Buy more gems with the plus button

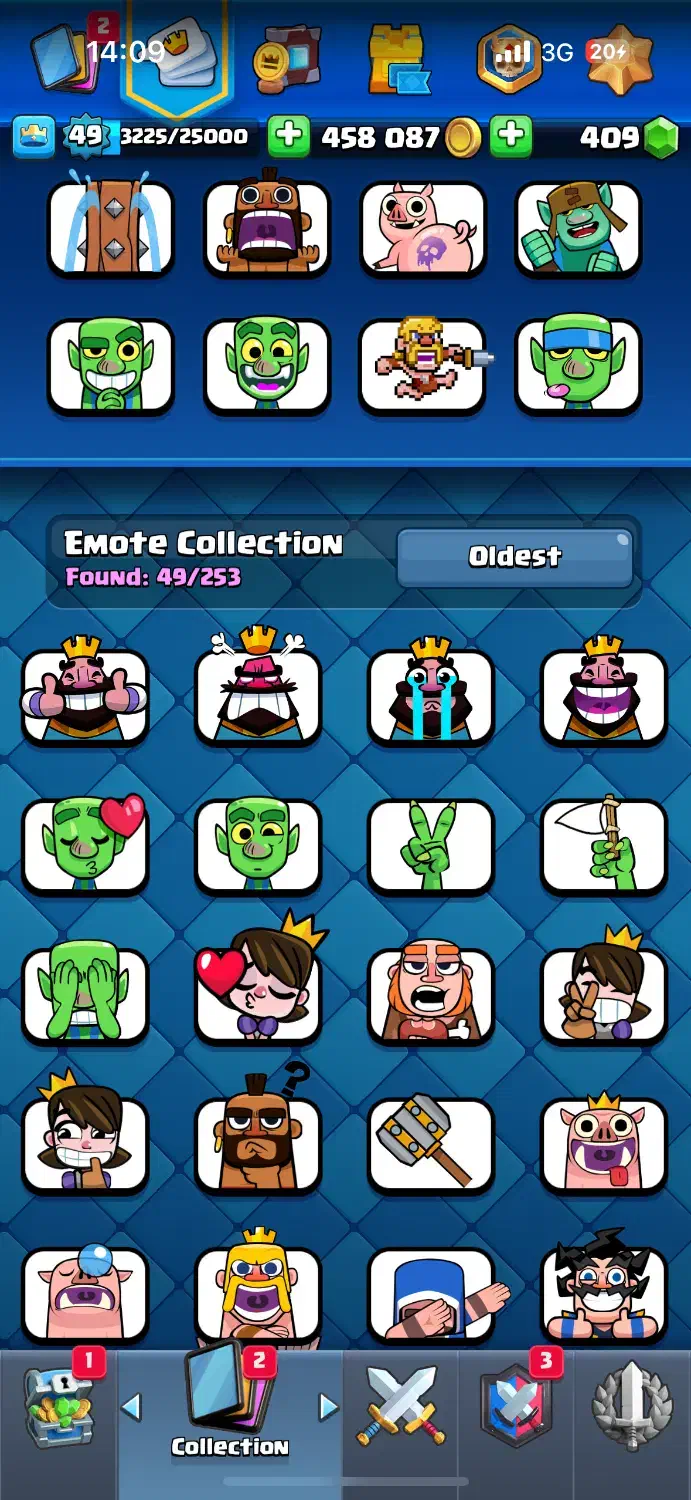click(511, 137)
